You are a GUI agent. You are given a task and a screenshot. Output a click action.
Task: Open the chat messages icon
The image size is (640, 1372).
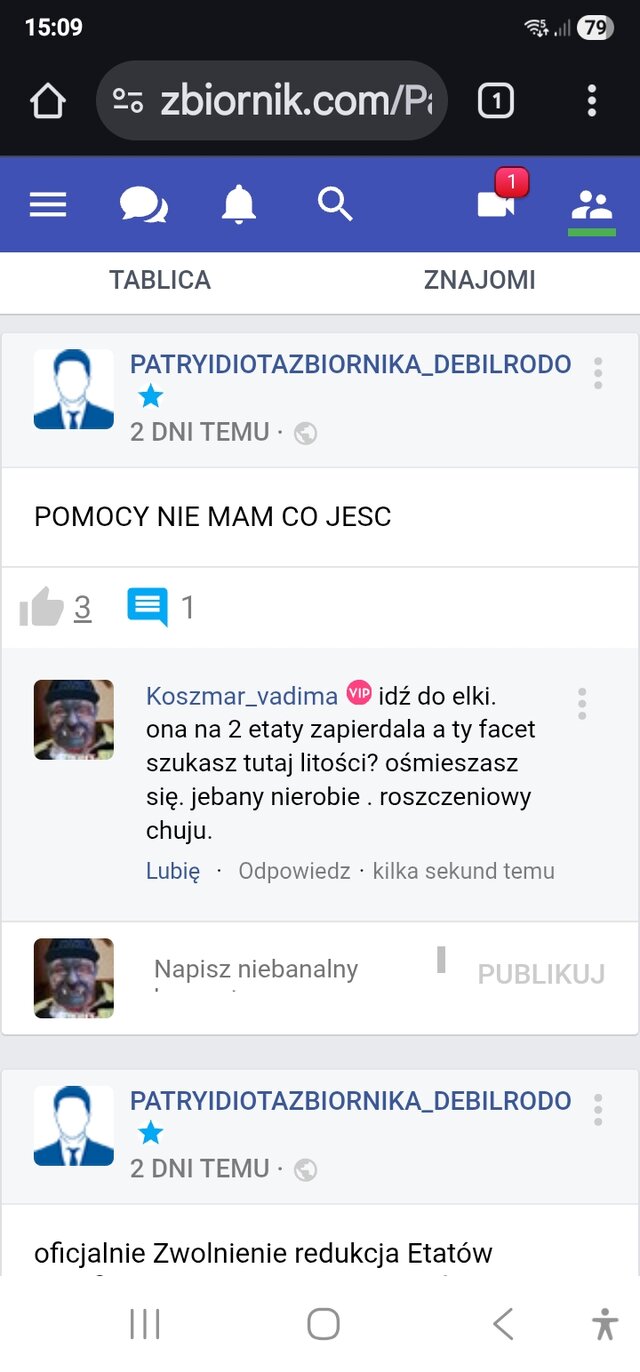pos(143,205)
